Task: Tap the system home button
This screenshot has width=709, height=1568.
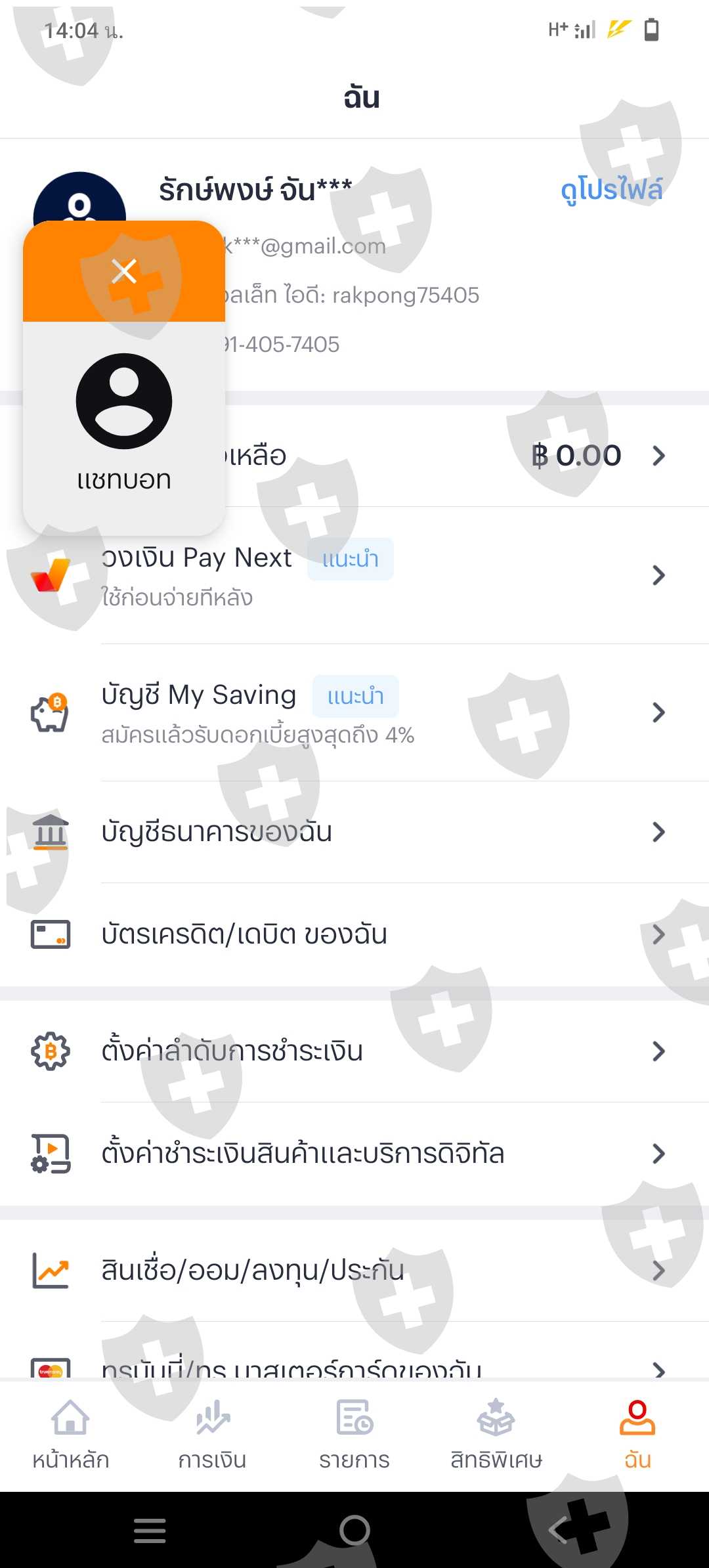Action: coord(354,1531)
